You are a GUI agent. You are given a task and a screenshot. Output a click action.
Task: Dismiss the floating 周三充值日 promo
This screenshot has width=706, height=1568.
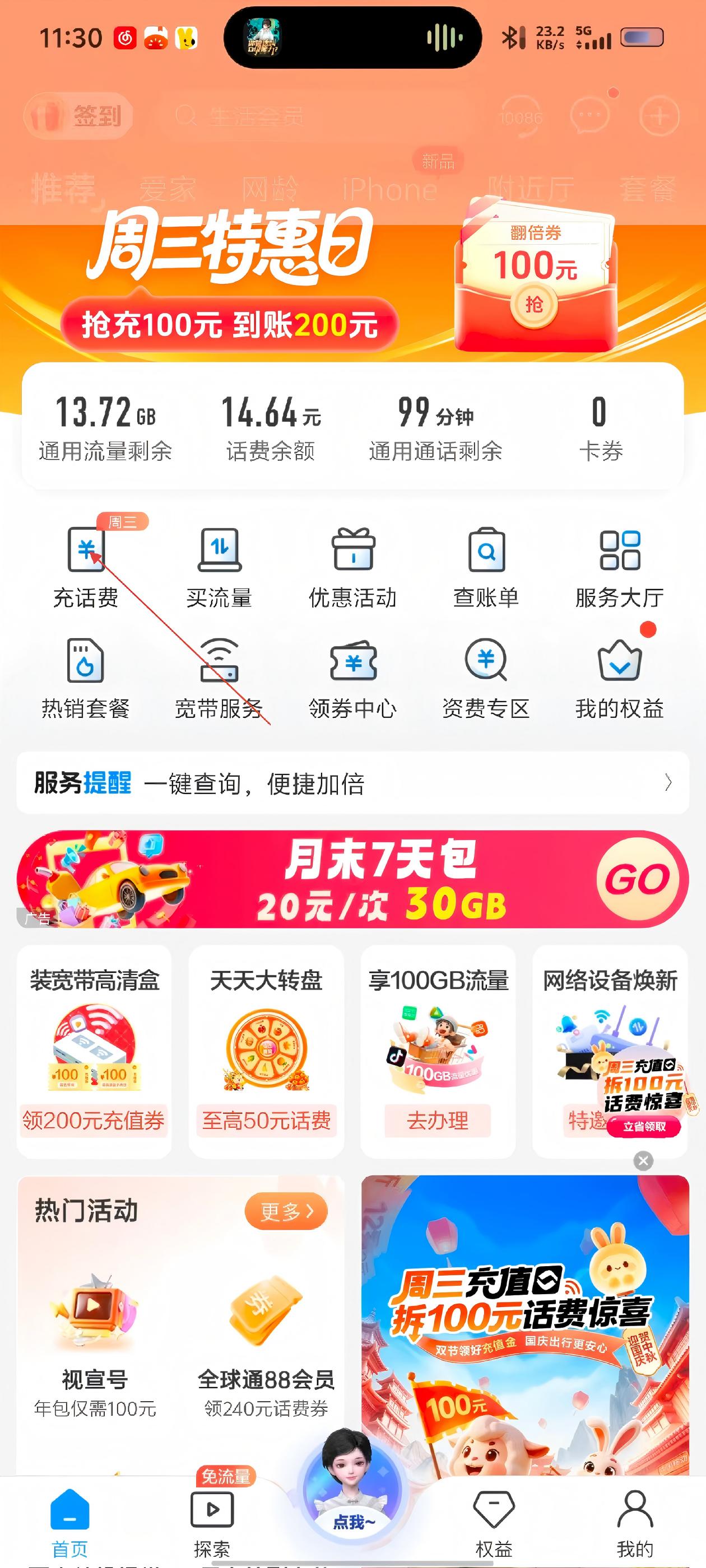pyautogui.click(x=643, y=1161)
